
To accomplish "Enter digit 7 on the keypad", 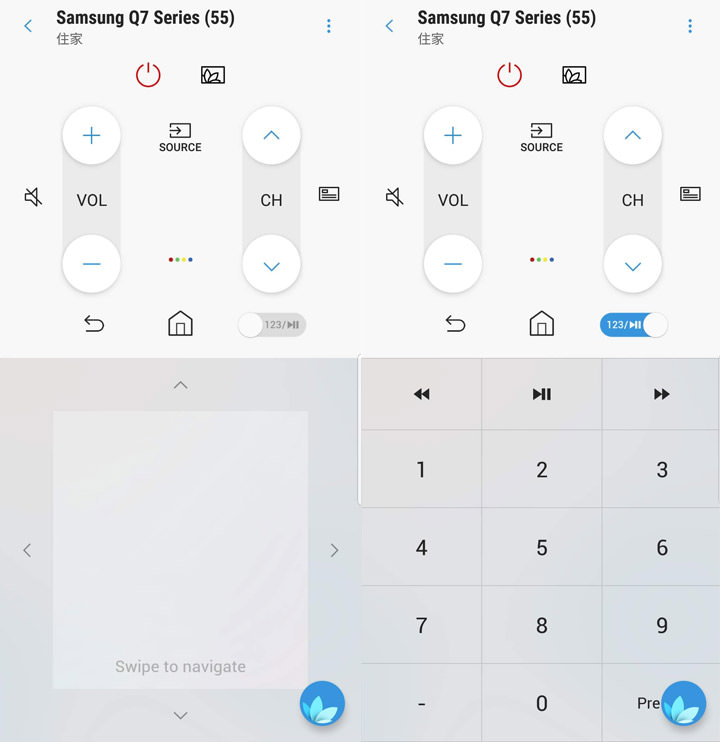I will point(421,626).
